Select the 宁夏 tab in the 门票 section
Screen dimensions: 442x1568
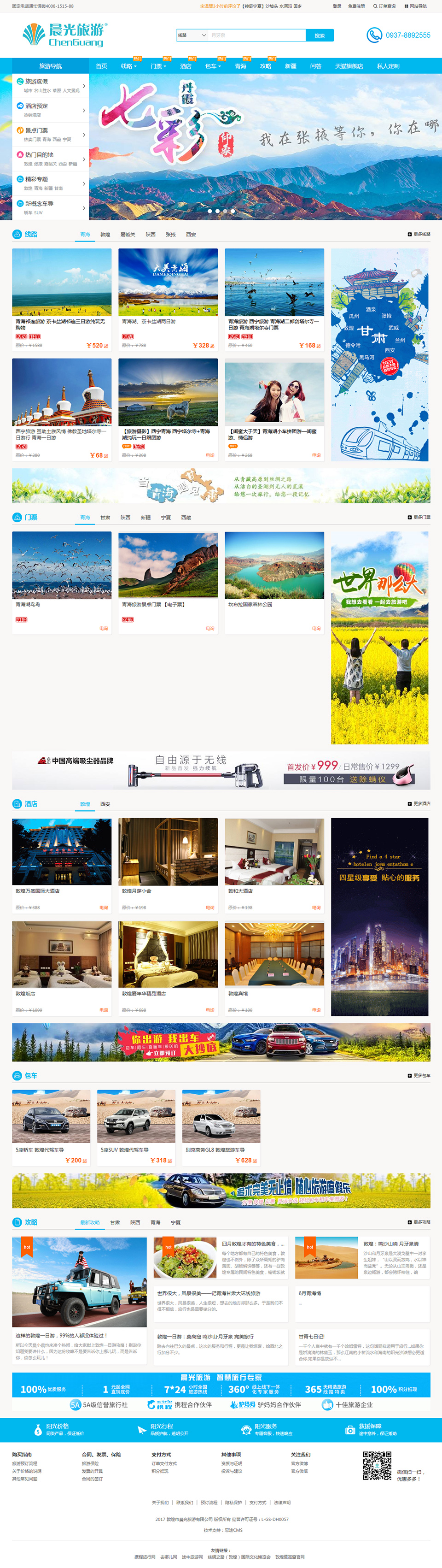pyautogui.click(x=165, y=518)
